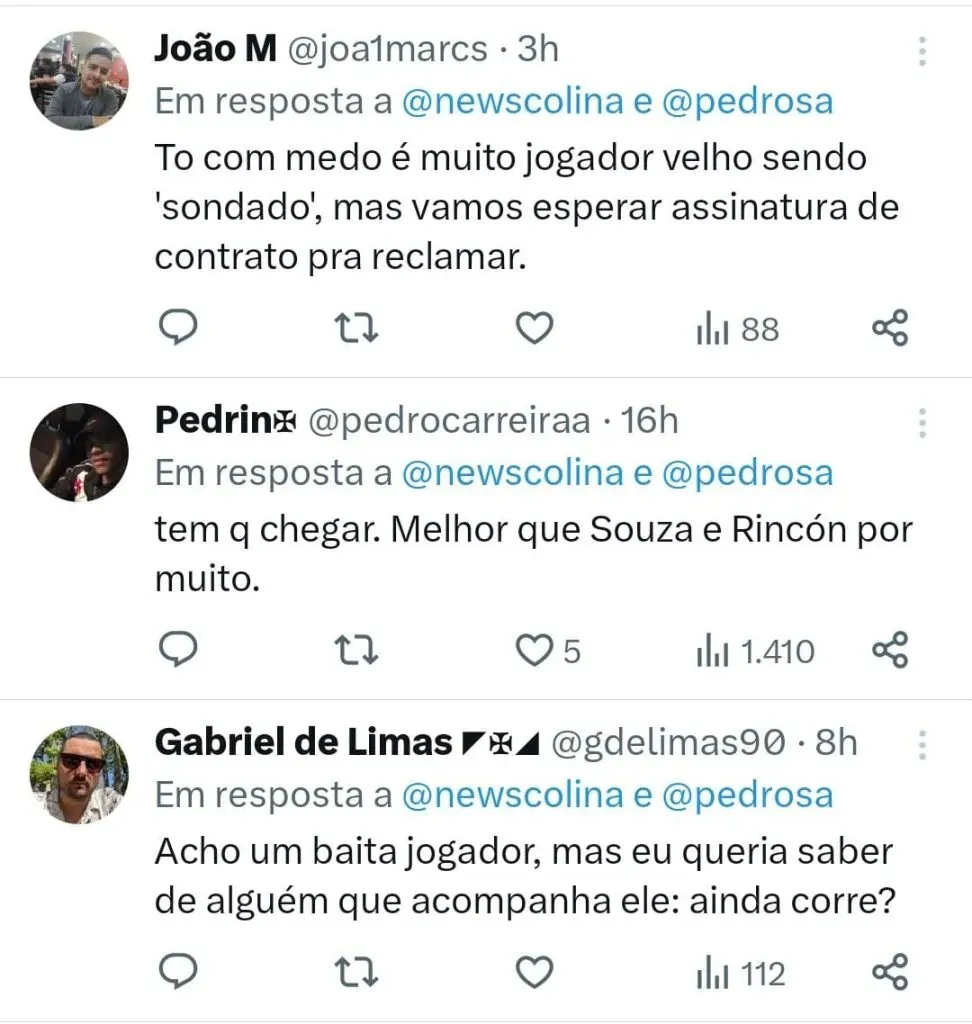
Task: Open overflow menu on Gabriel de Limas's tweet
Action: (922, 745)
